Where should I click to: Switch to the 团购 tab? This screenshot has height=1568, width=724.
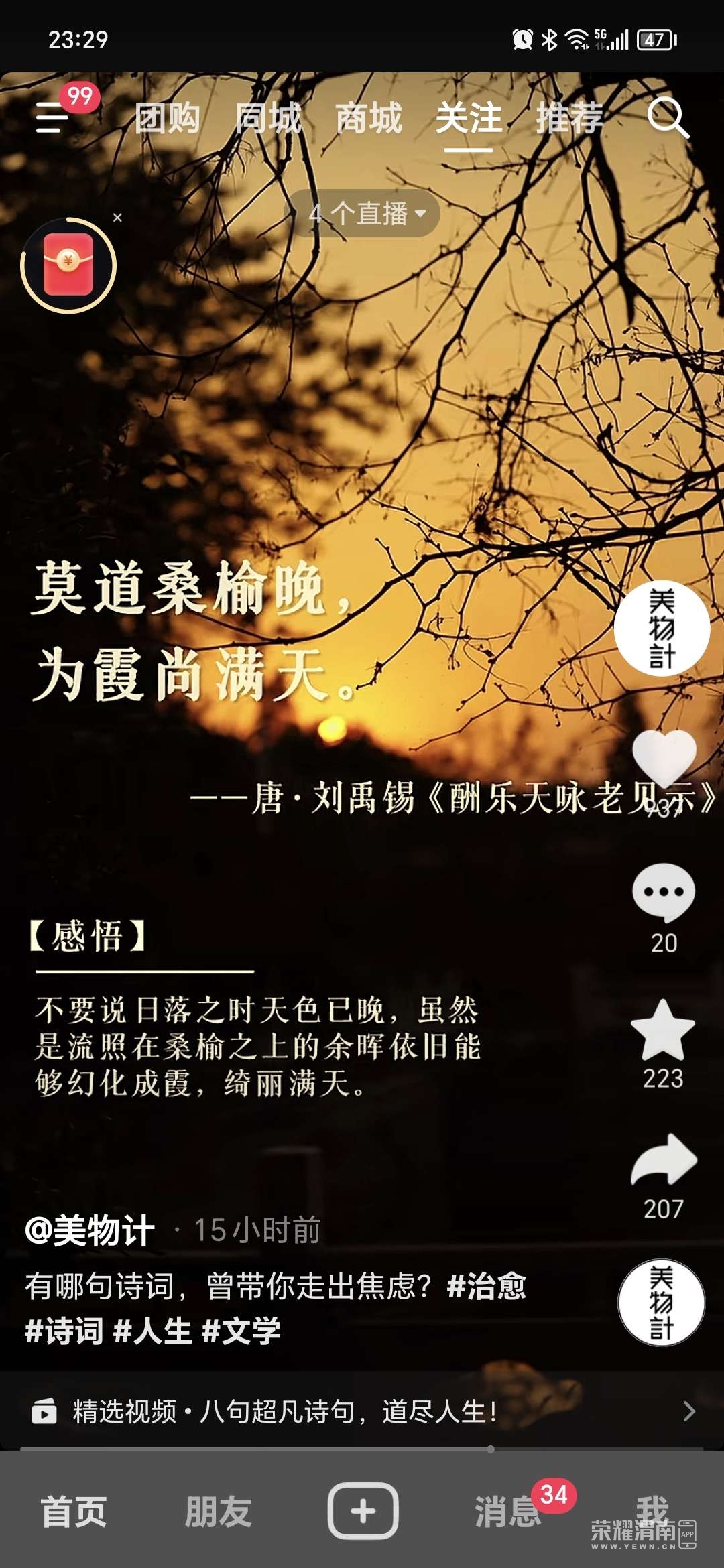(x=168, y=118)
